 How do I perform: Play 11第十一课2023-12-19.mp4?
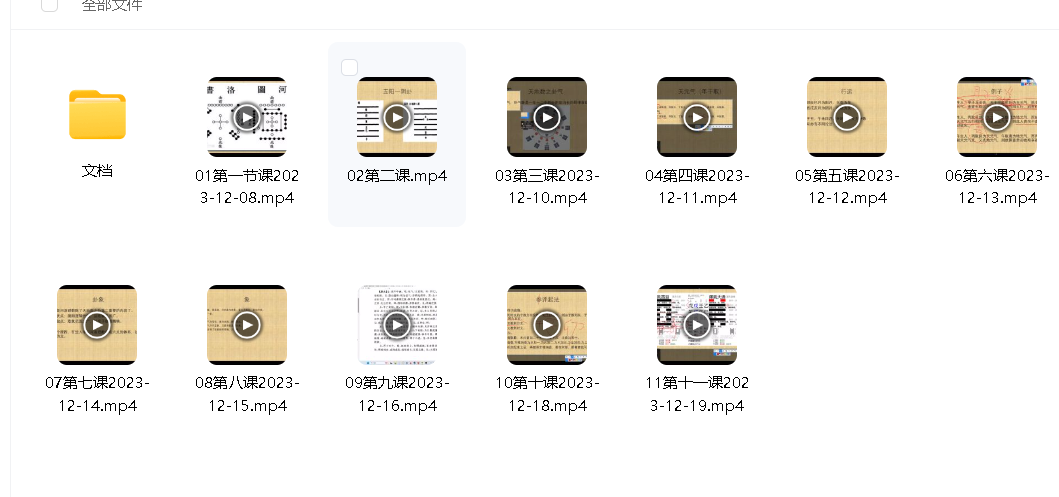pos(697,325)
